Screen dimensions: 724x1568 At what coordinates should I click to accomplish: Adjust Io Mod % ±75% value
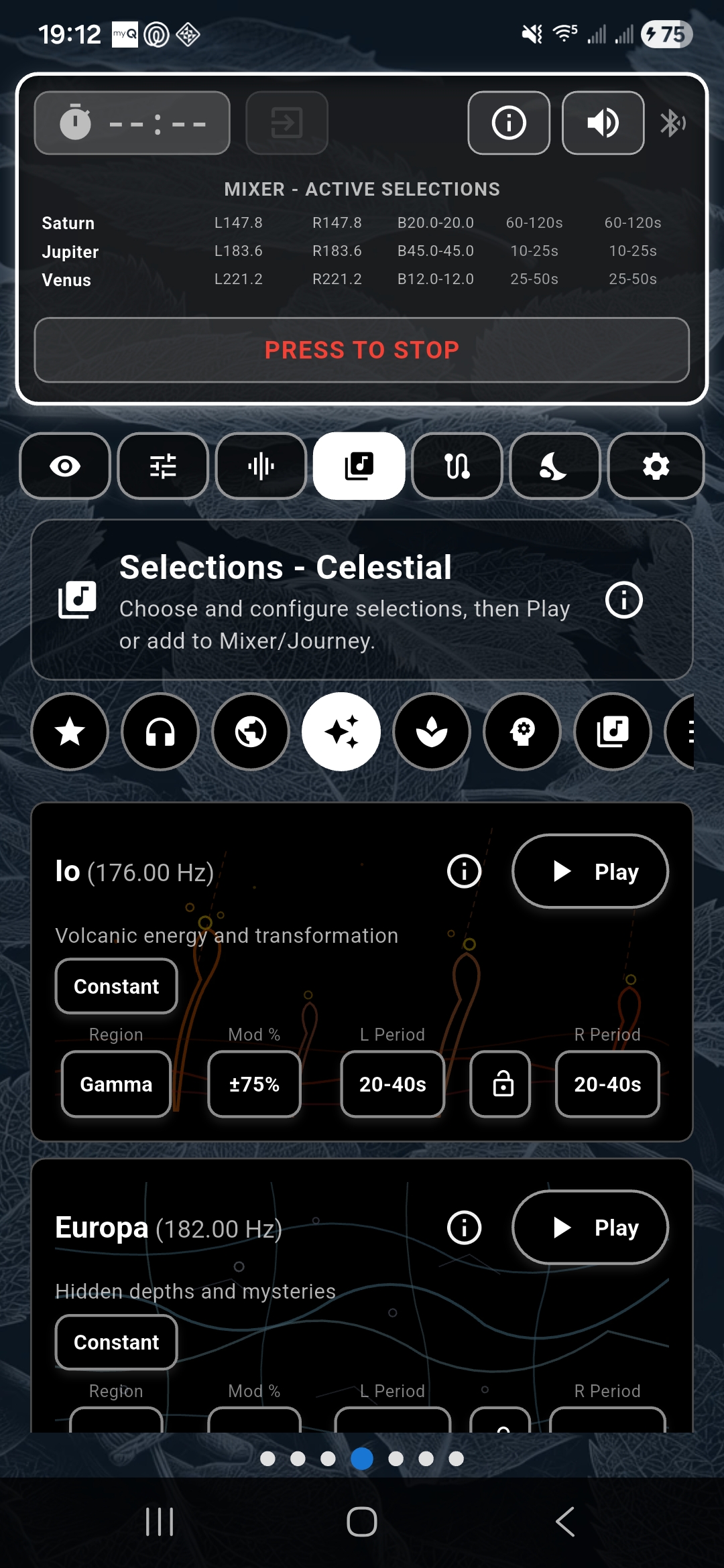coord(254,1084)
